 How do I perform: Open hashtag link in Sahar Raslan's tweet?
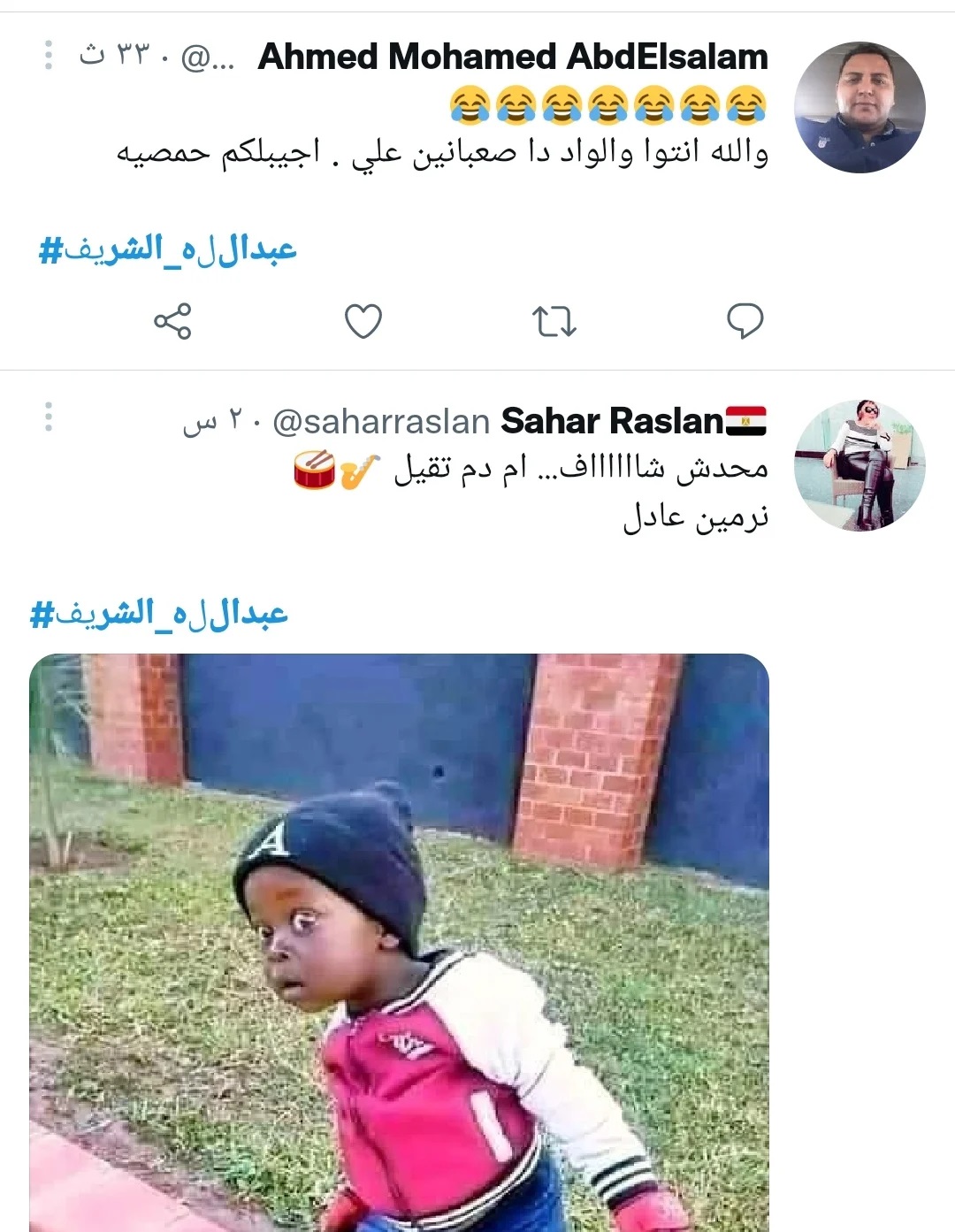tap(160, 614)
